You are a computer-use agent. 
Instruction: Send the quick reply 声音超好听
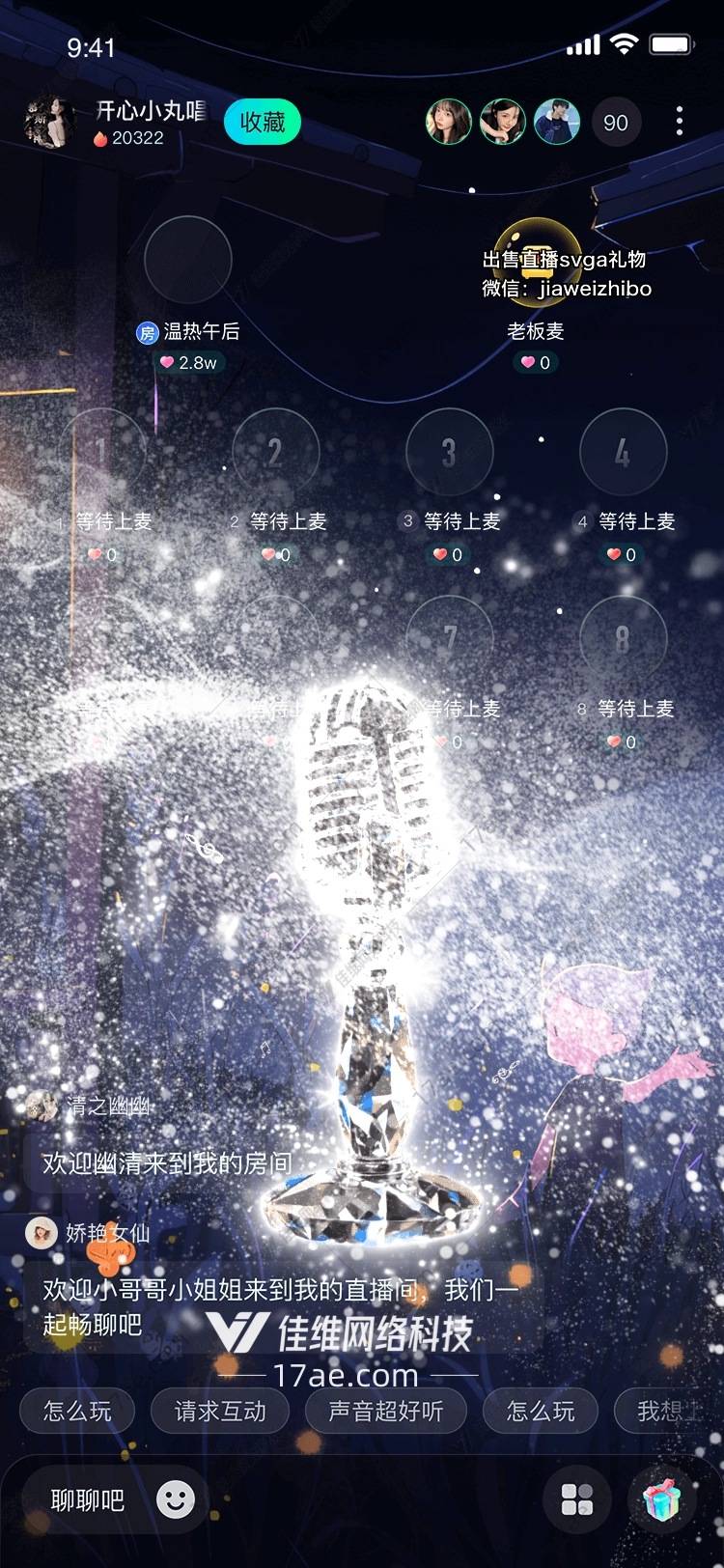[x=386, y=1412]
